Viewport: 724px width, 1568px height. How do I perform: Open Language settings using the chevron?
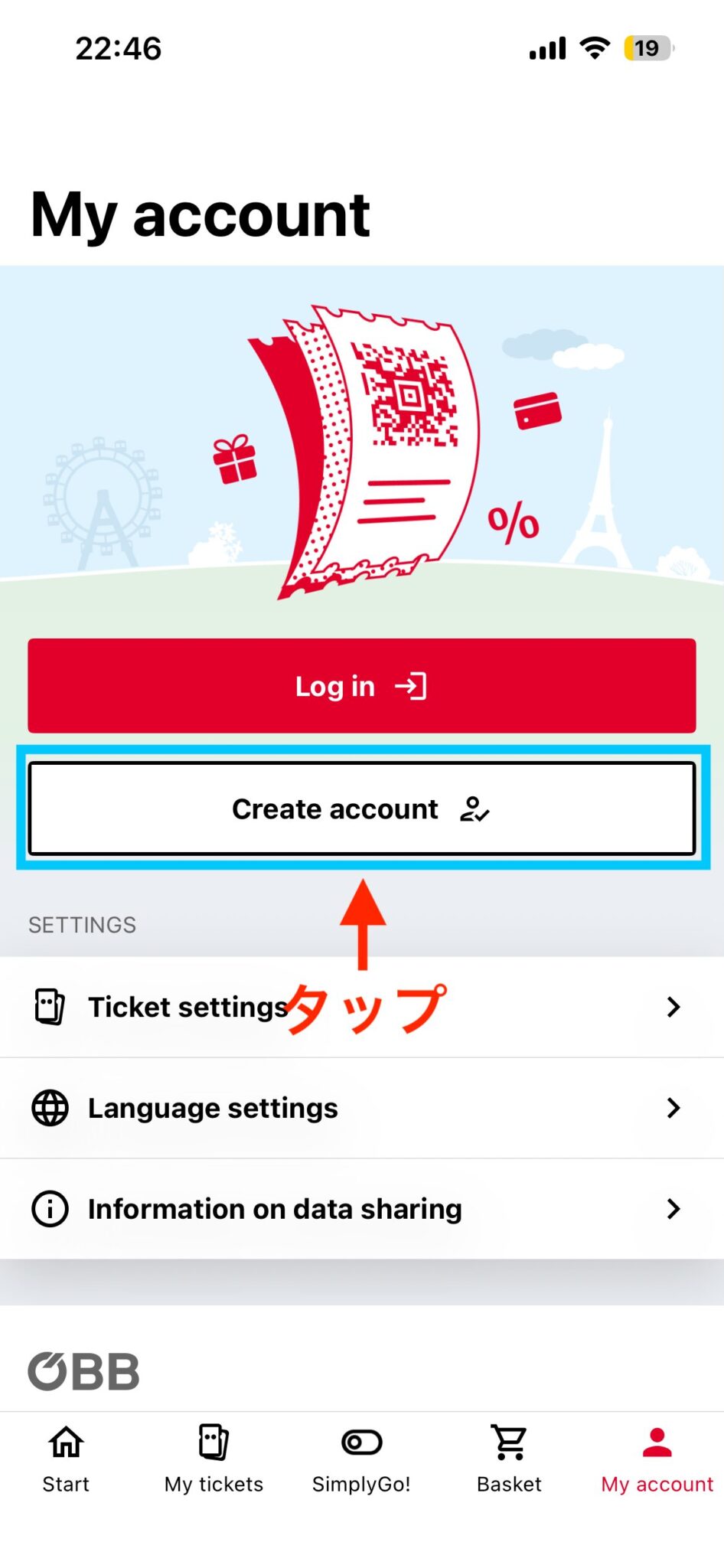pos(673,1108)
